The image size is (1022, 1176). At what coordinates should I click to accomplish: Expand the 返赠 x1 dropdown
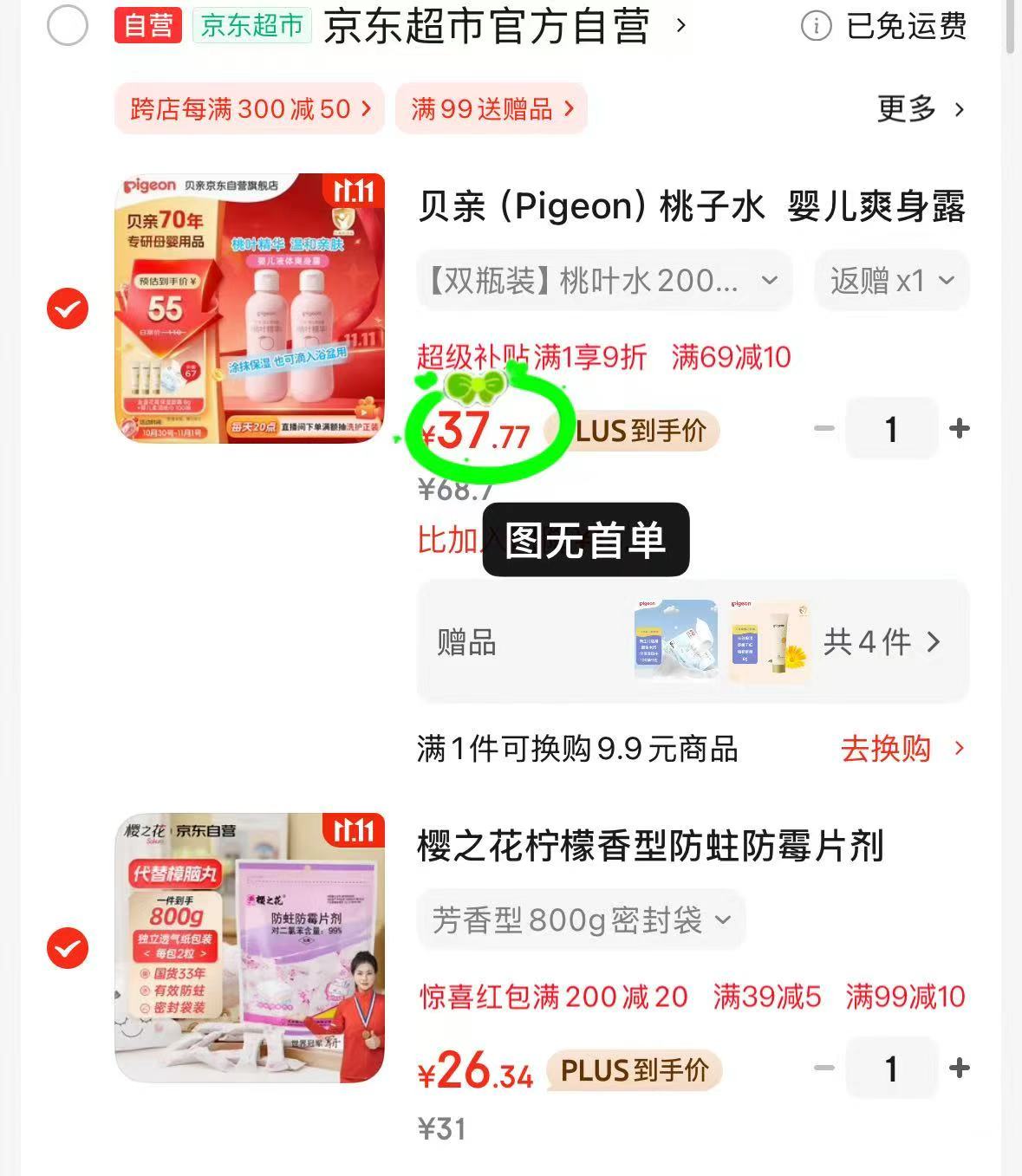coord(891,280)
